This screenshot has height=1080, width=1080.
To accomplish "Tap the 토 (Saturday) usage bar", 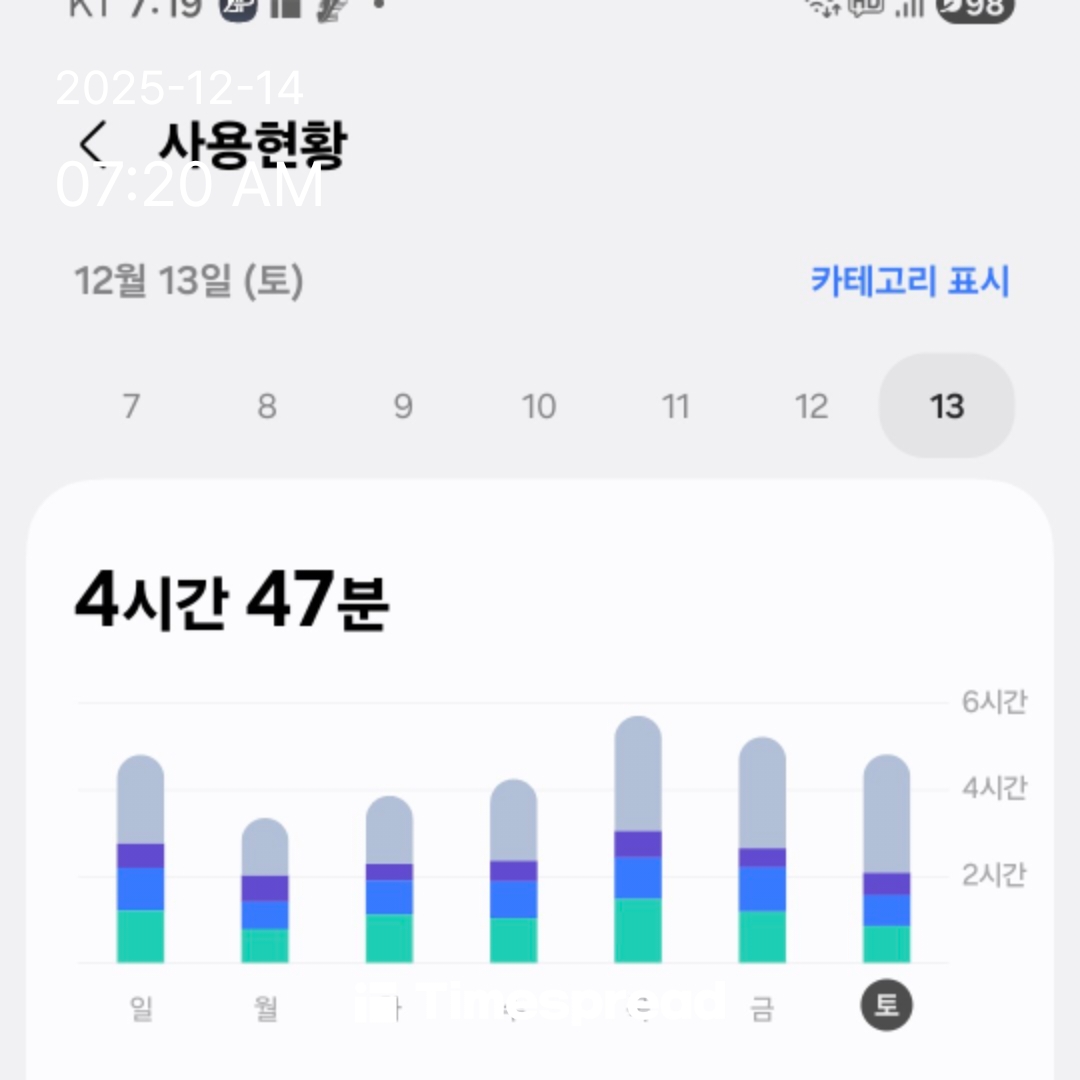I will pos(886,860).
